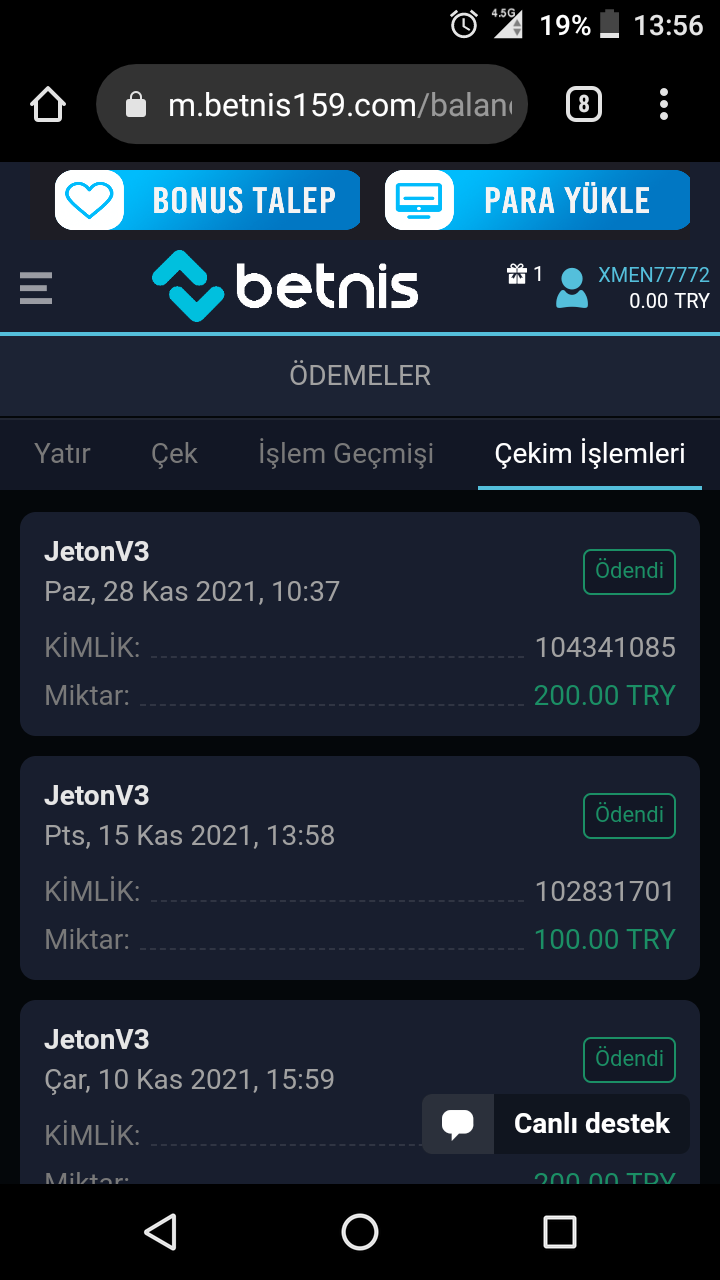The width and height of the screenshot is (720, 1280).
Task: Switch to the Yatır tab
Action: tap(62, 454)
